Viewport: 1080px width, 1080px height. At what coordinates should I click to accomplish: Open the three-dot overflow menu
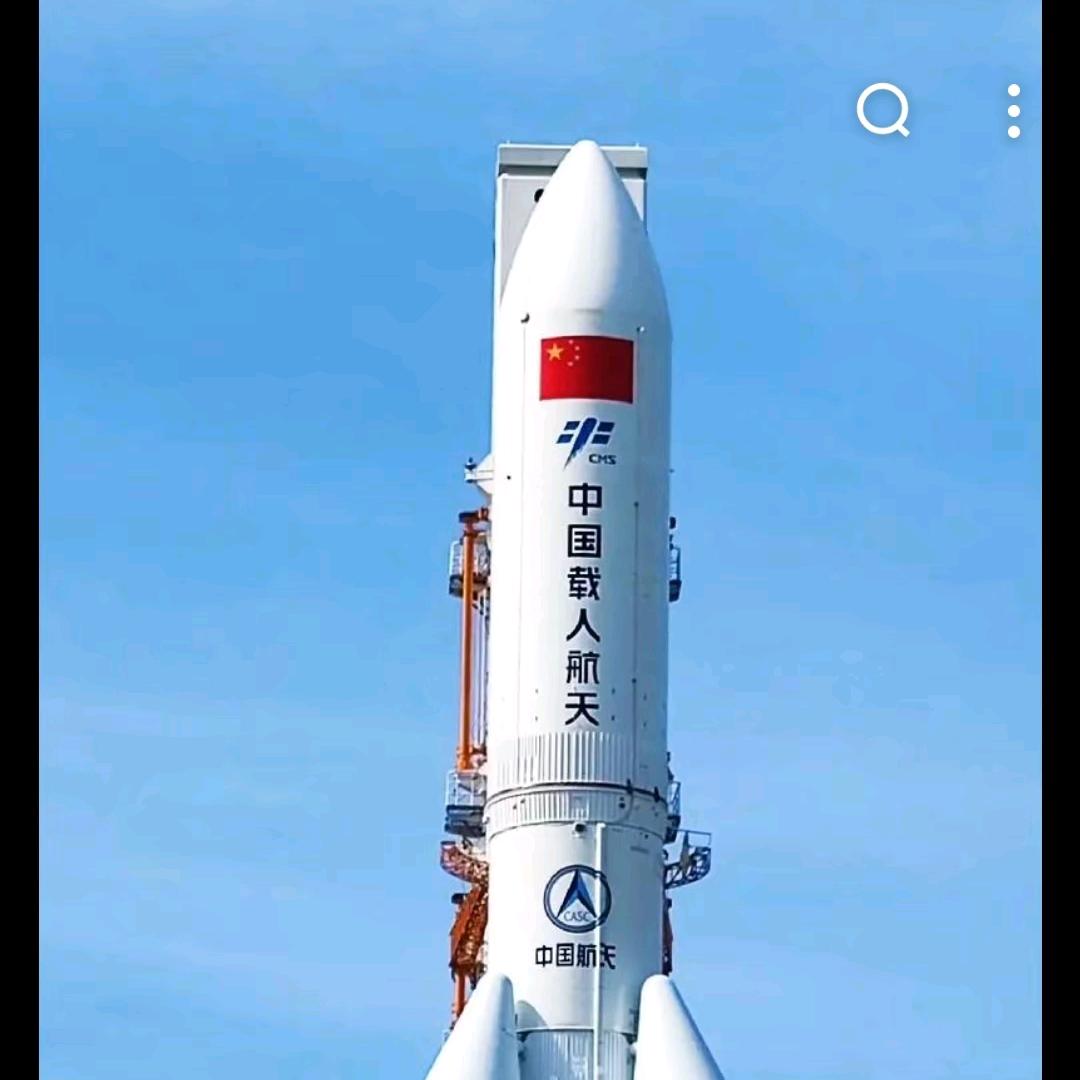point(1014,110)
